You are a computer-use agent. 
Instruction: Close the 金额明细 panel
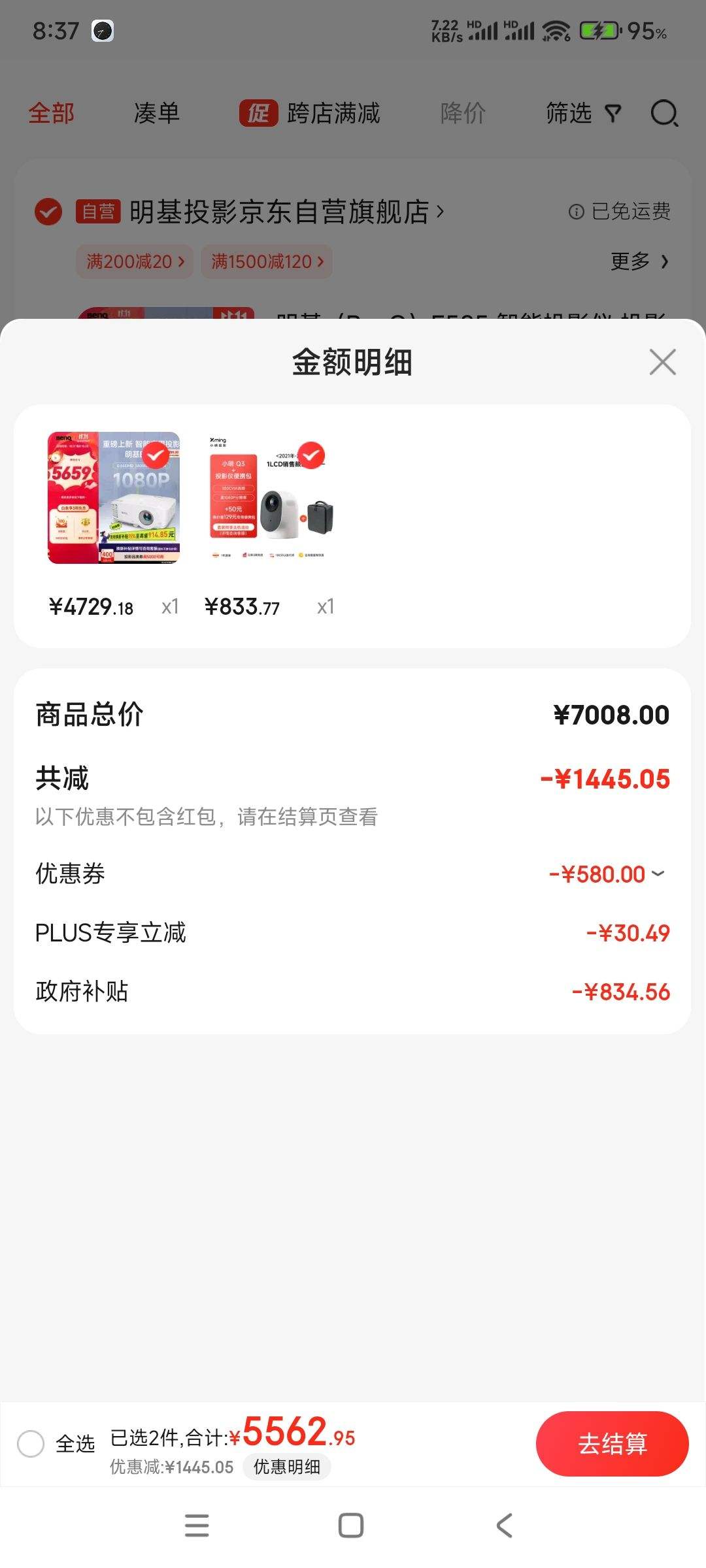[662, 362]
